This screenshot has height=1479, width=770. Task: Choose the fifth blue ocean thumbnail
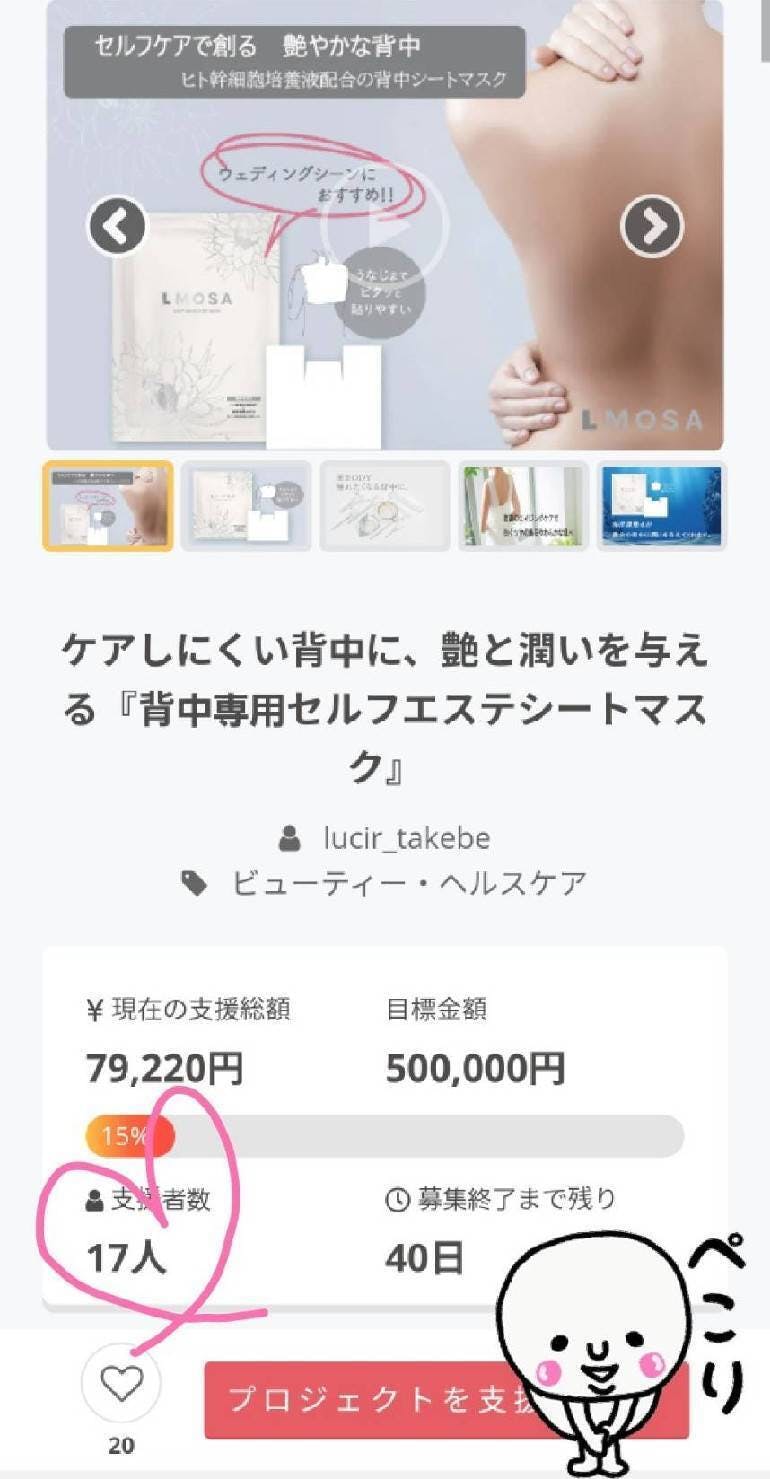click(661, 506)
